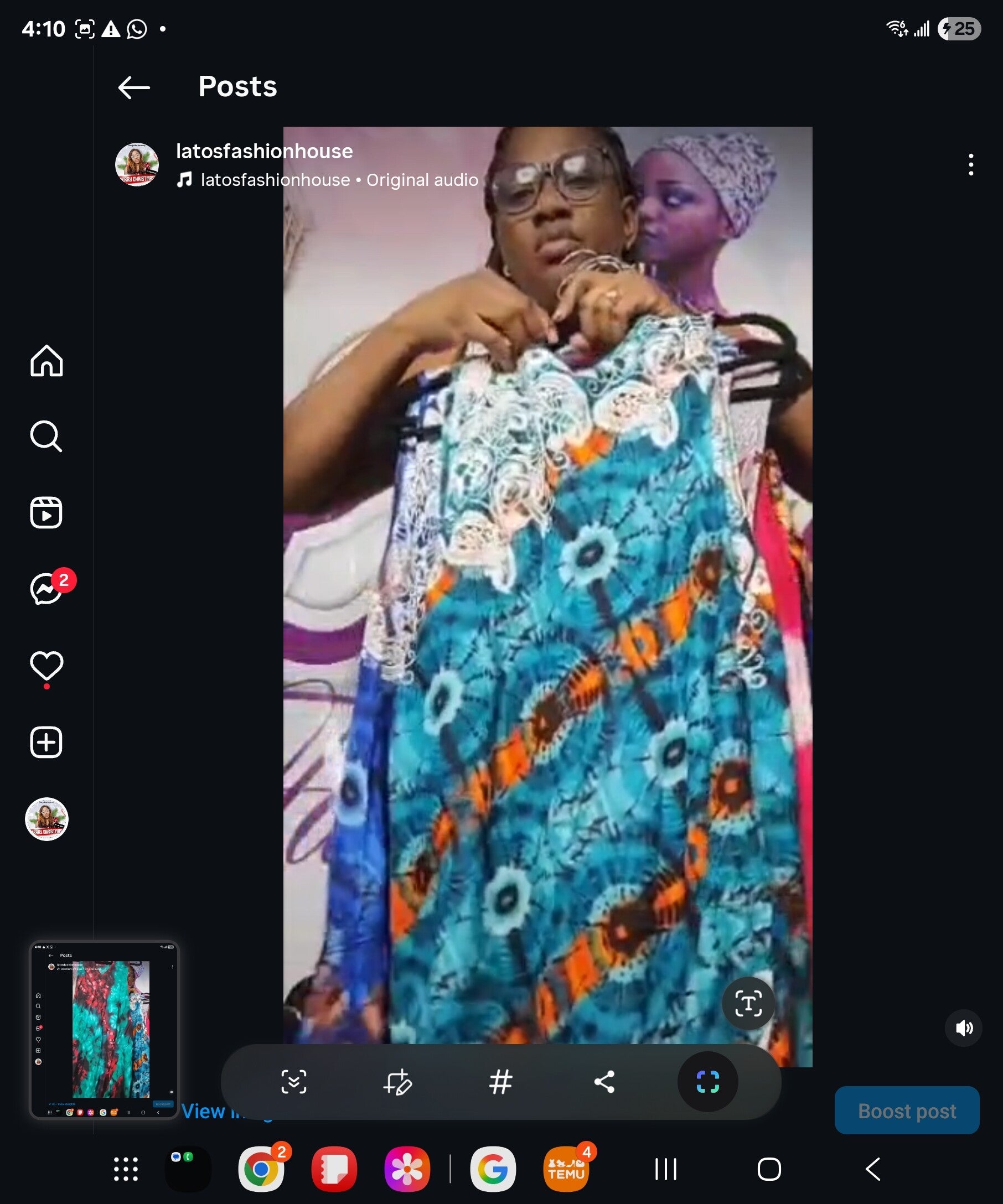1003x1204 pixels.
Task: Go back from the Posts screen
Action: (133, 87)
